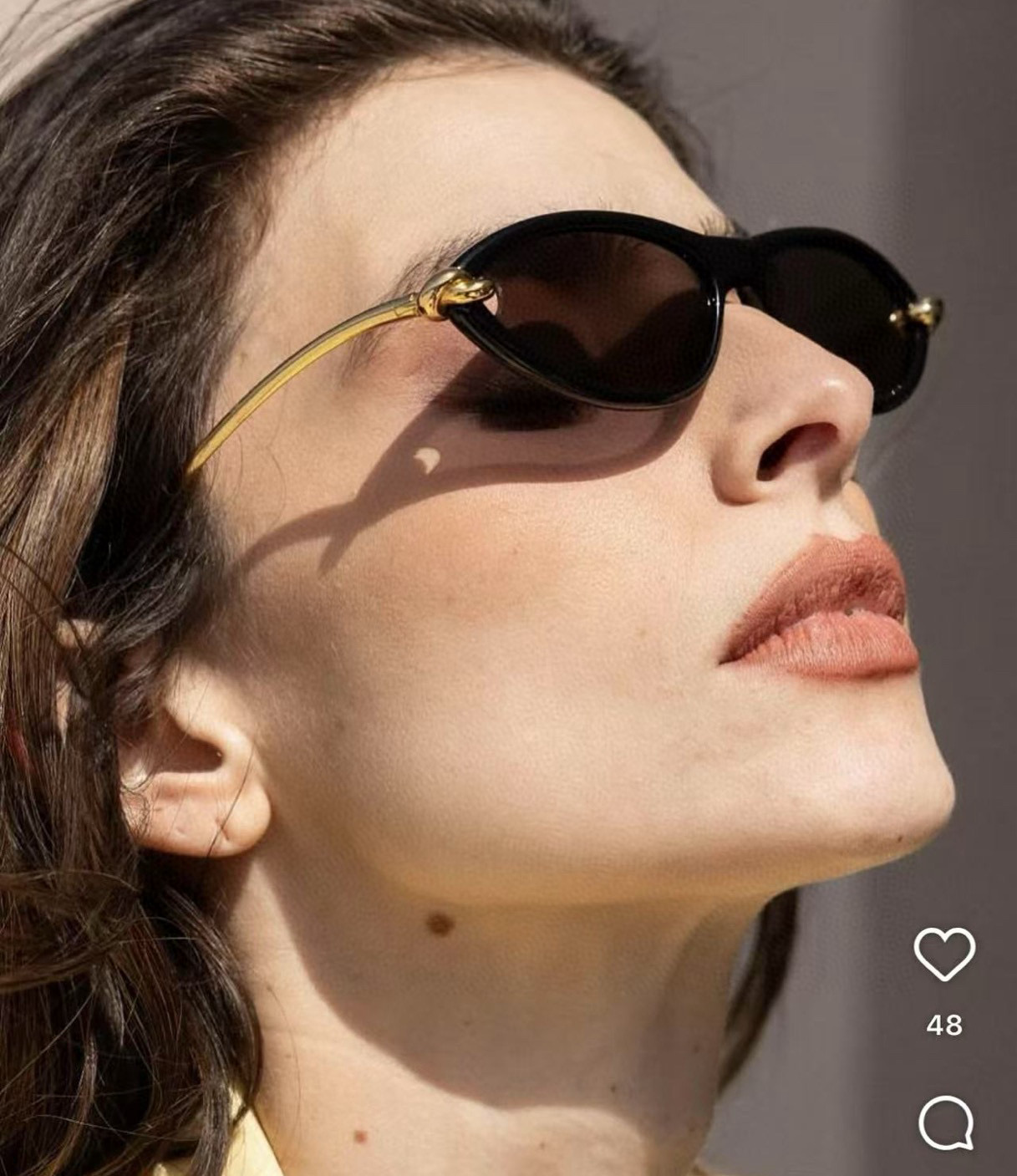Like this post with the heart icon

pyautogui.click(x=944, y=954)
